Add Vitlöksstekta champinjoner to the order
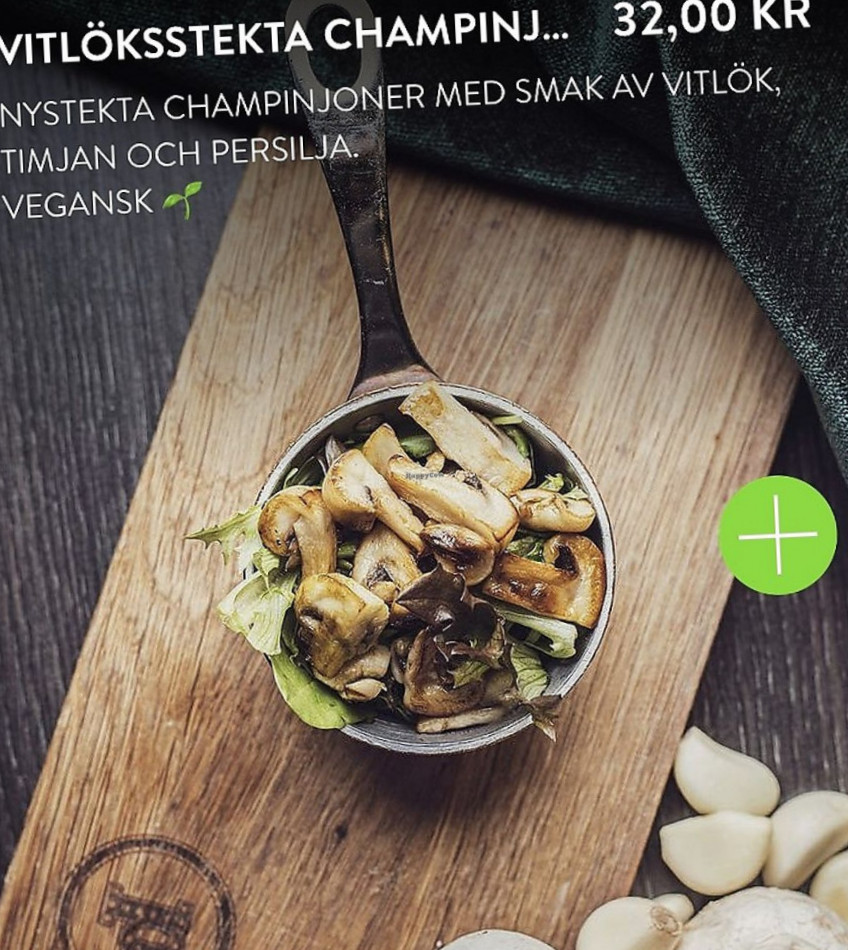The width and height of the screenshot is (848, 950). click(777, 535)
